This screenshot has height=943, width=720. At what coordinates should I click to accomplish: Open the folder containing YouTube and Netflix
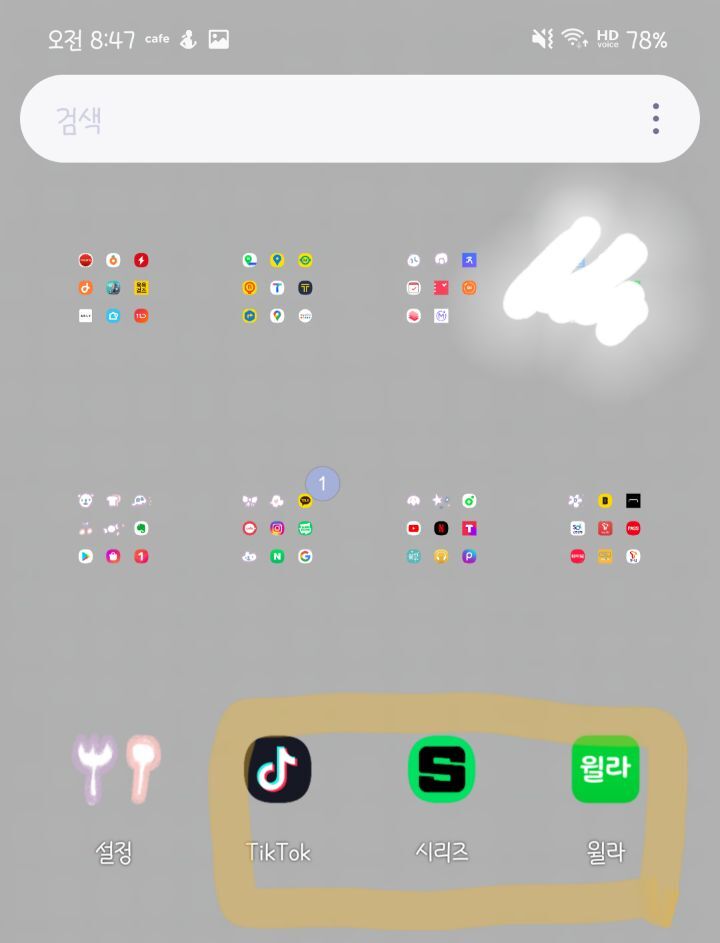point(441,528)
